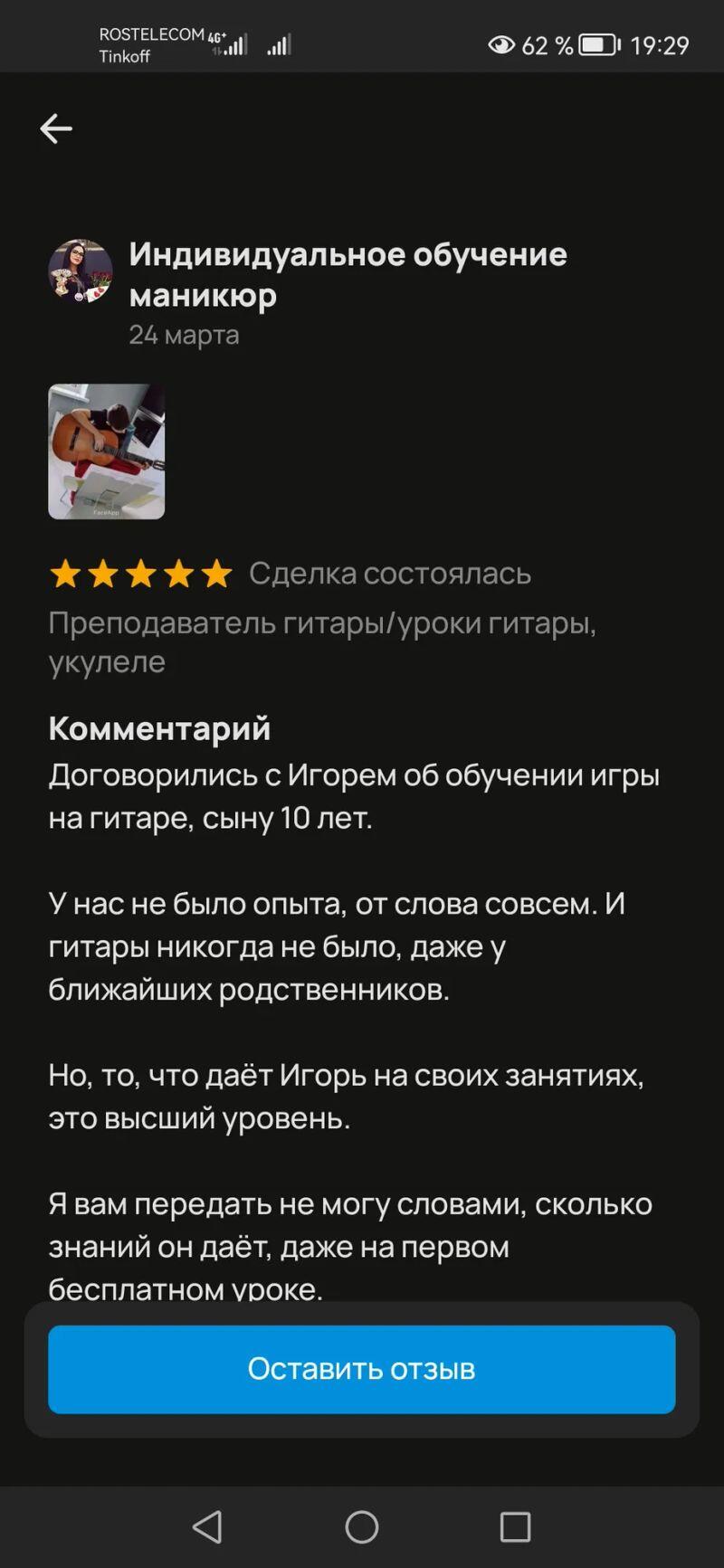Open the system recent apps view
724x1568 pixels.
coord(515,1526)
